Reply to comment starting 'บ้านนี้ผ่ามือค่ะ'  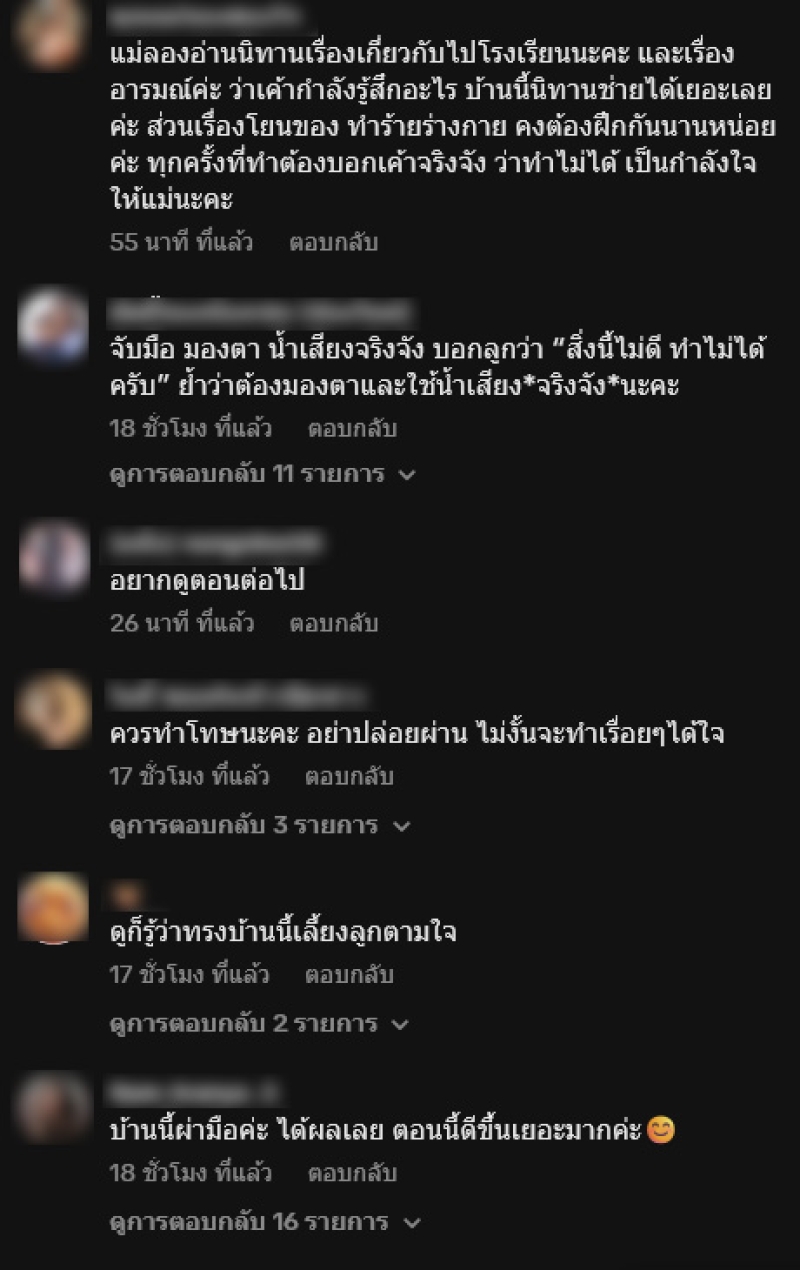(x=351, y=1172)
